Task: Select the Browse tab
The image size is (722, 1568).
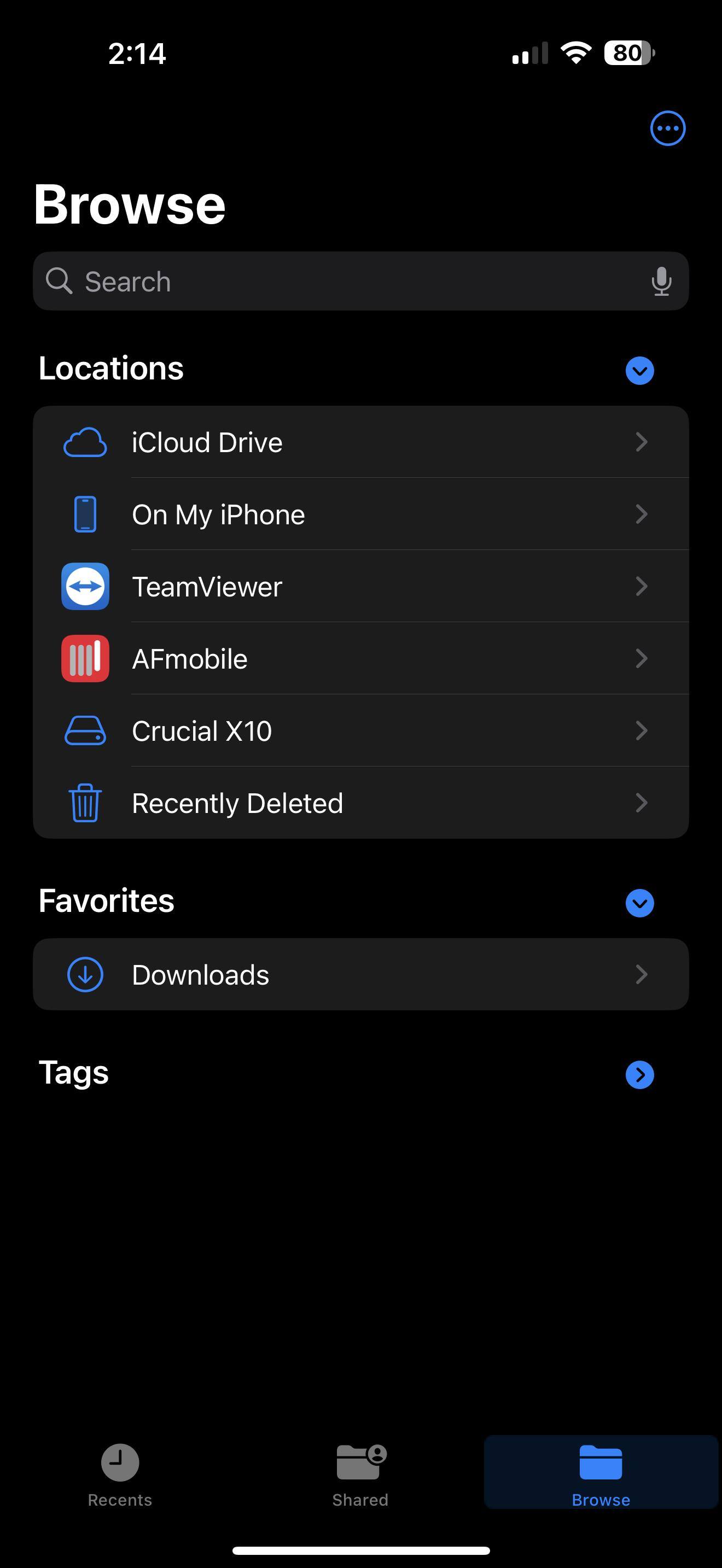Action: point(601,1472)
